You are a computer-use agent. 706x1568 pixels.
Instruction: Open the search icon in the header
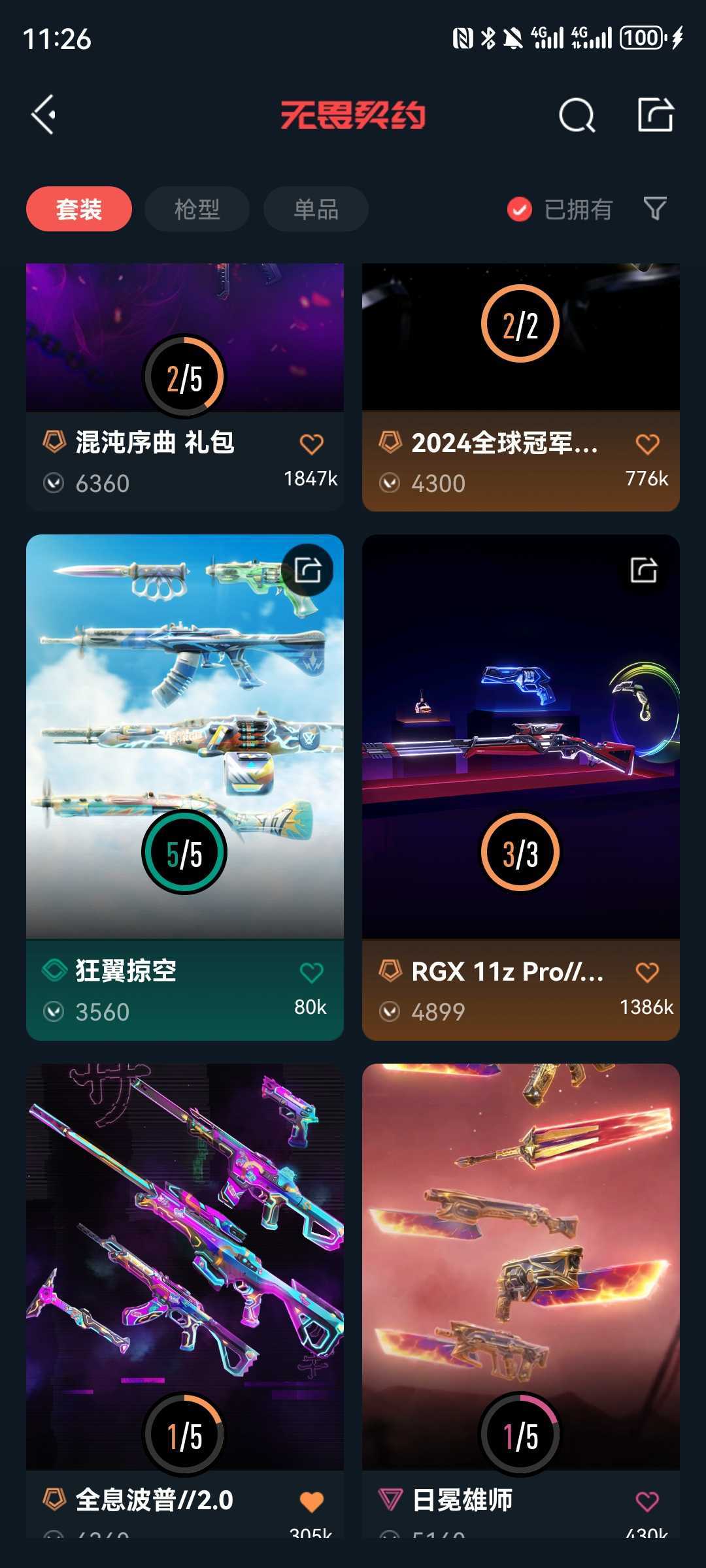[577, 116]
